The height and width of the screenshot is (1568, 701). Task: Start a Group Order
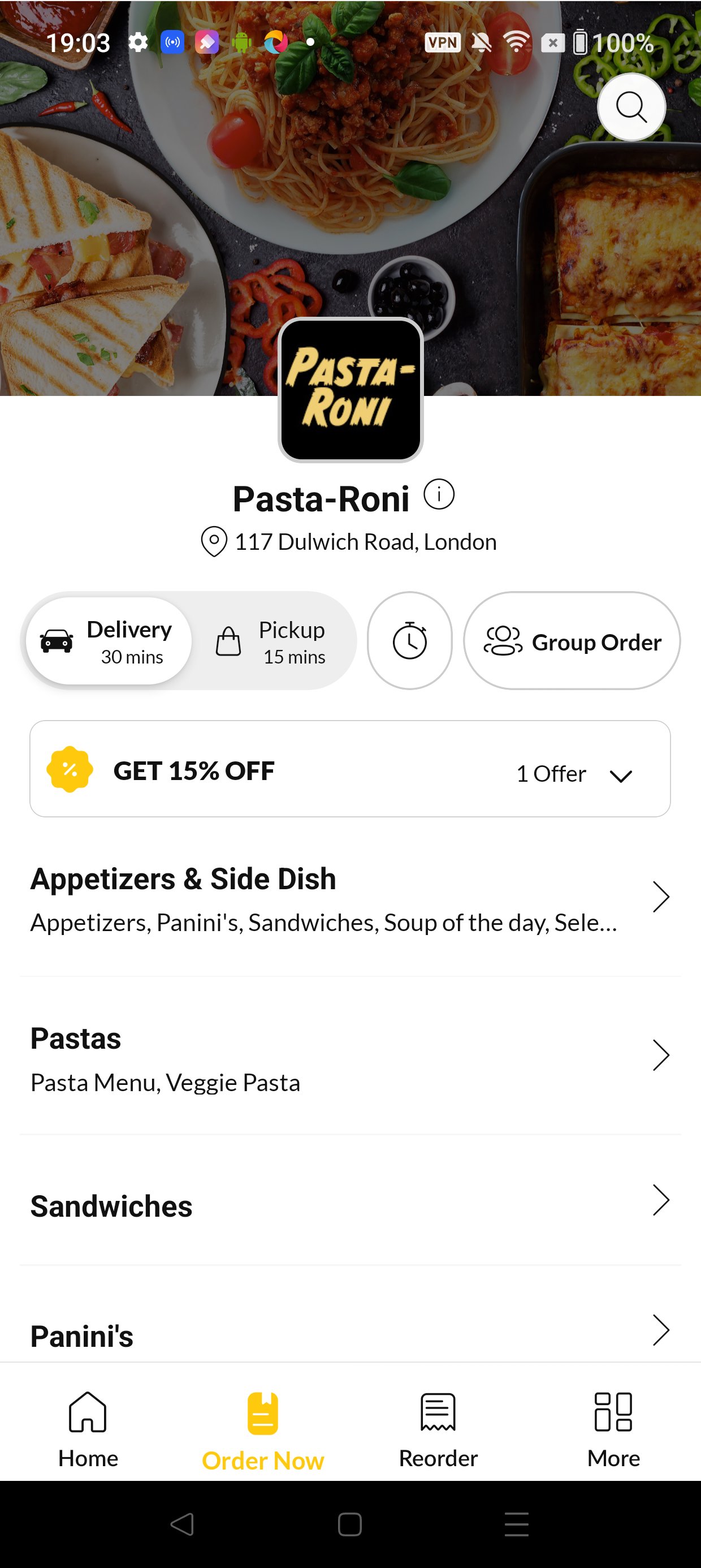(x=572, y=641)
